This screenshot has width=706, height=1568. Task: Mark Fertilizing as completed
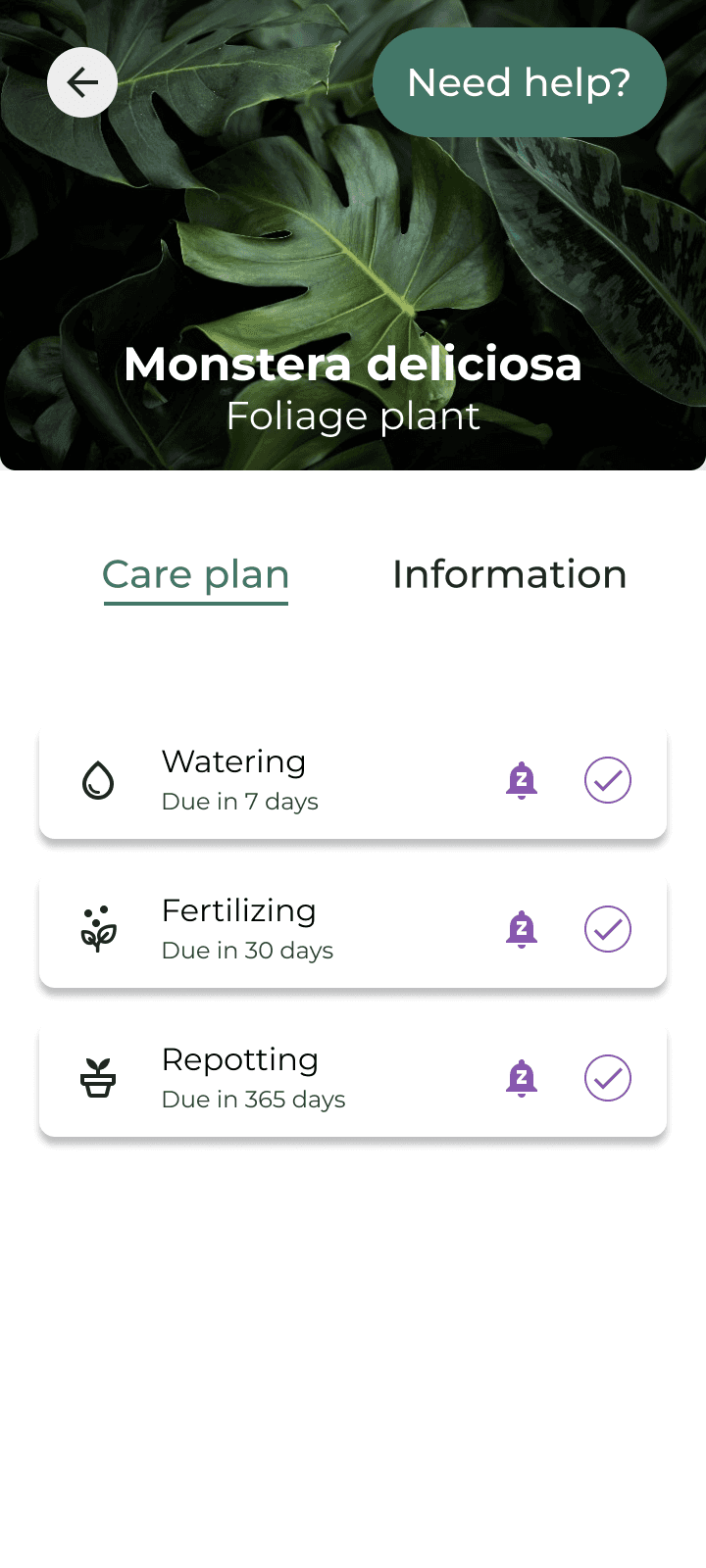608,930
